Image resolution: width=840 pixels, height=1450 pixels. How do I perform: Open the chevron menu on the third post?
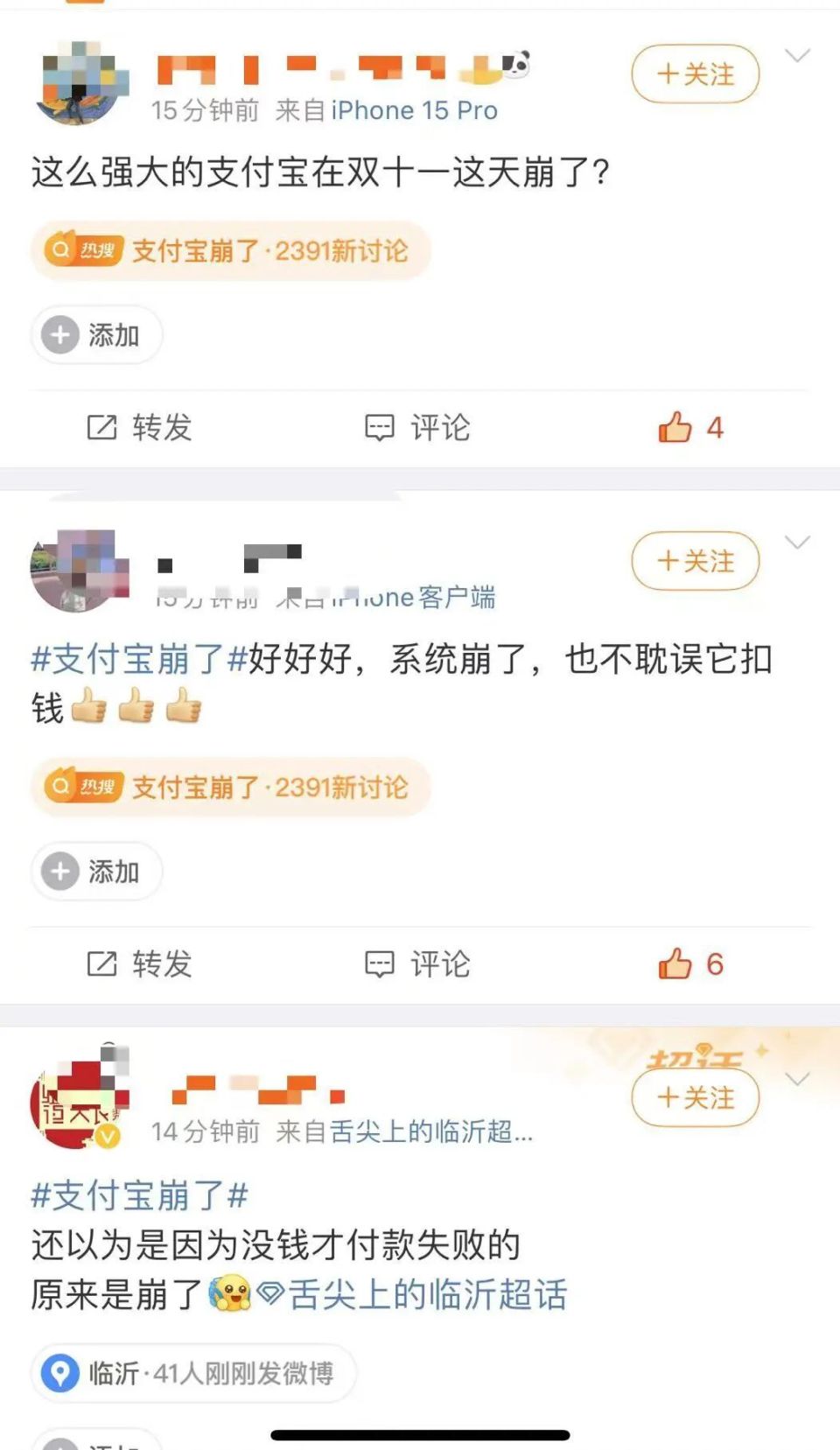click(797, 1079)
